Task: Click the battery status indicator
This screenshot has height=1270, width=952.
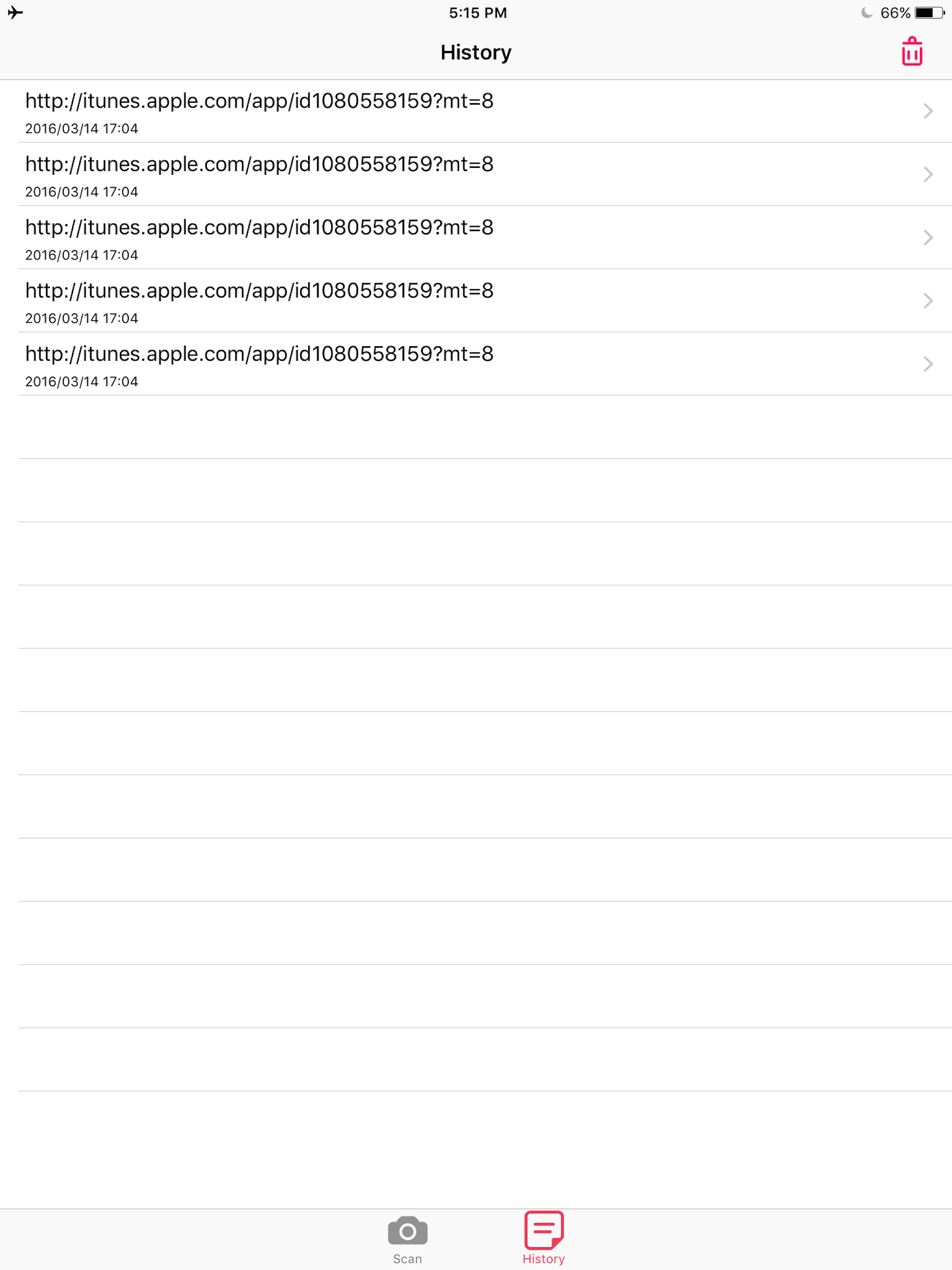Action: tap(928, 12)
